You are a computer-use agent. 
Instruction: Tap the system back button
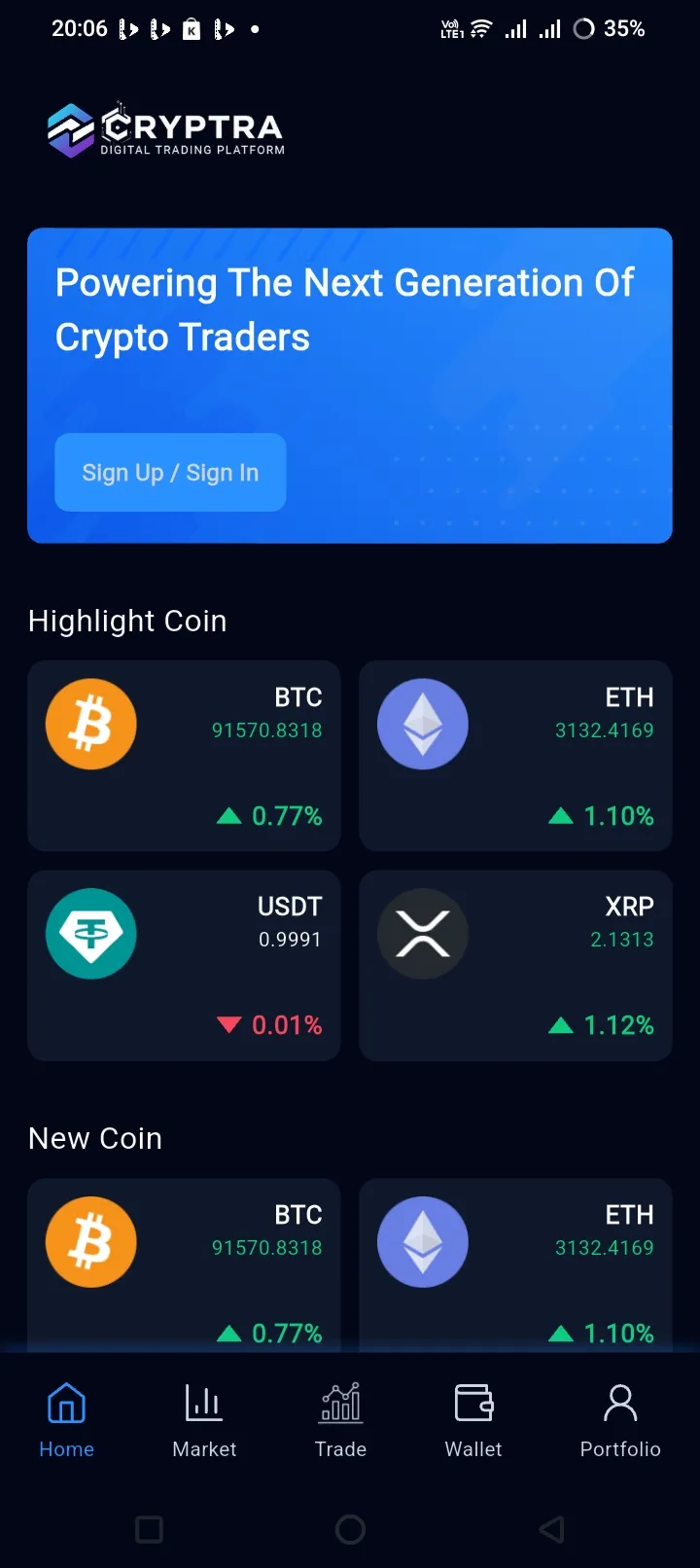click(x=551, y=1529)
